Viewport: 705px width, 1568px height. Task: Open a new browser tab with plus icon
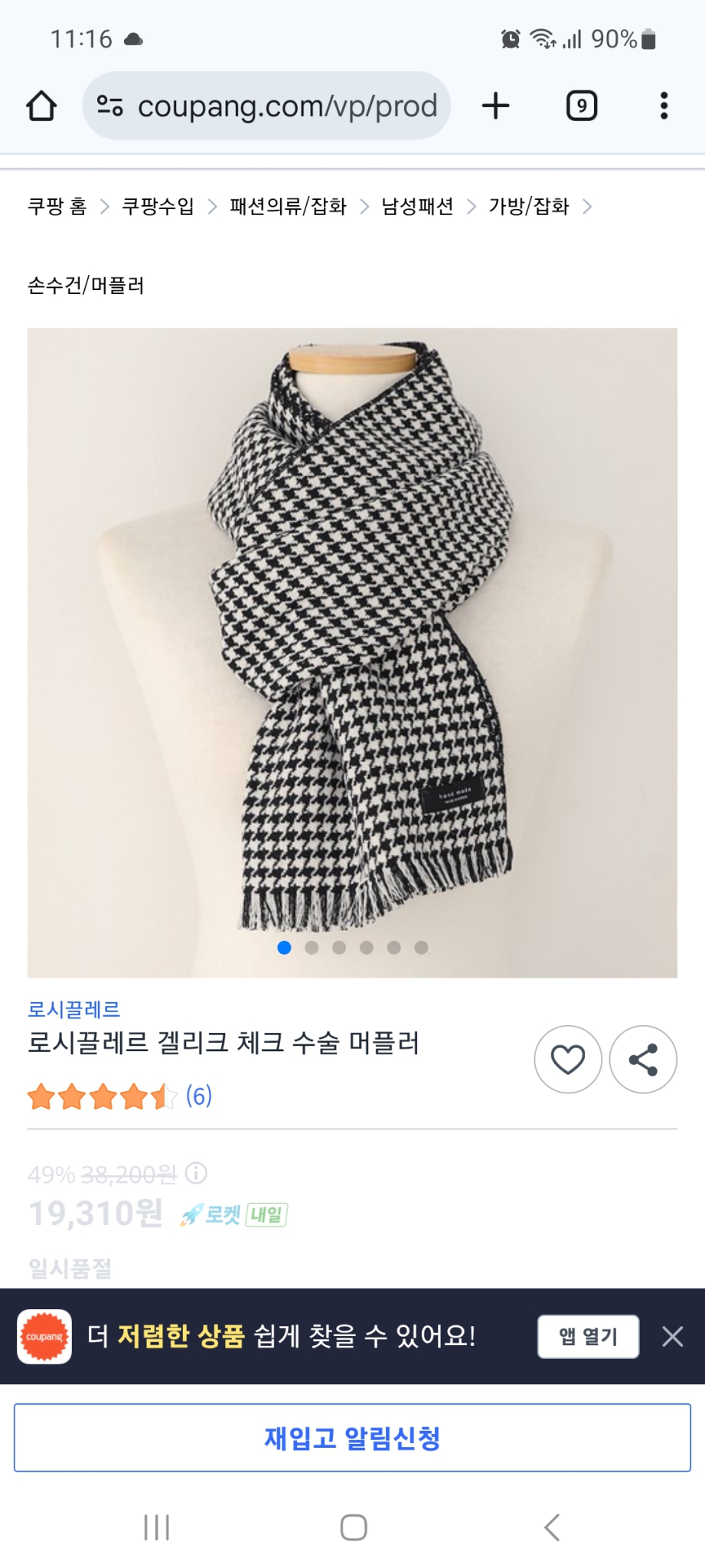(x=494, y=106)
